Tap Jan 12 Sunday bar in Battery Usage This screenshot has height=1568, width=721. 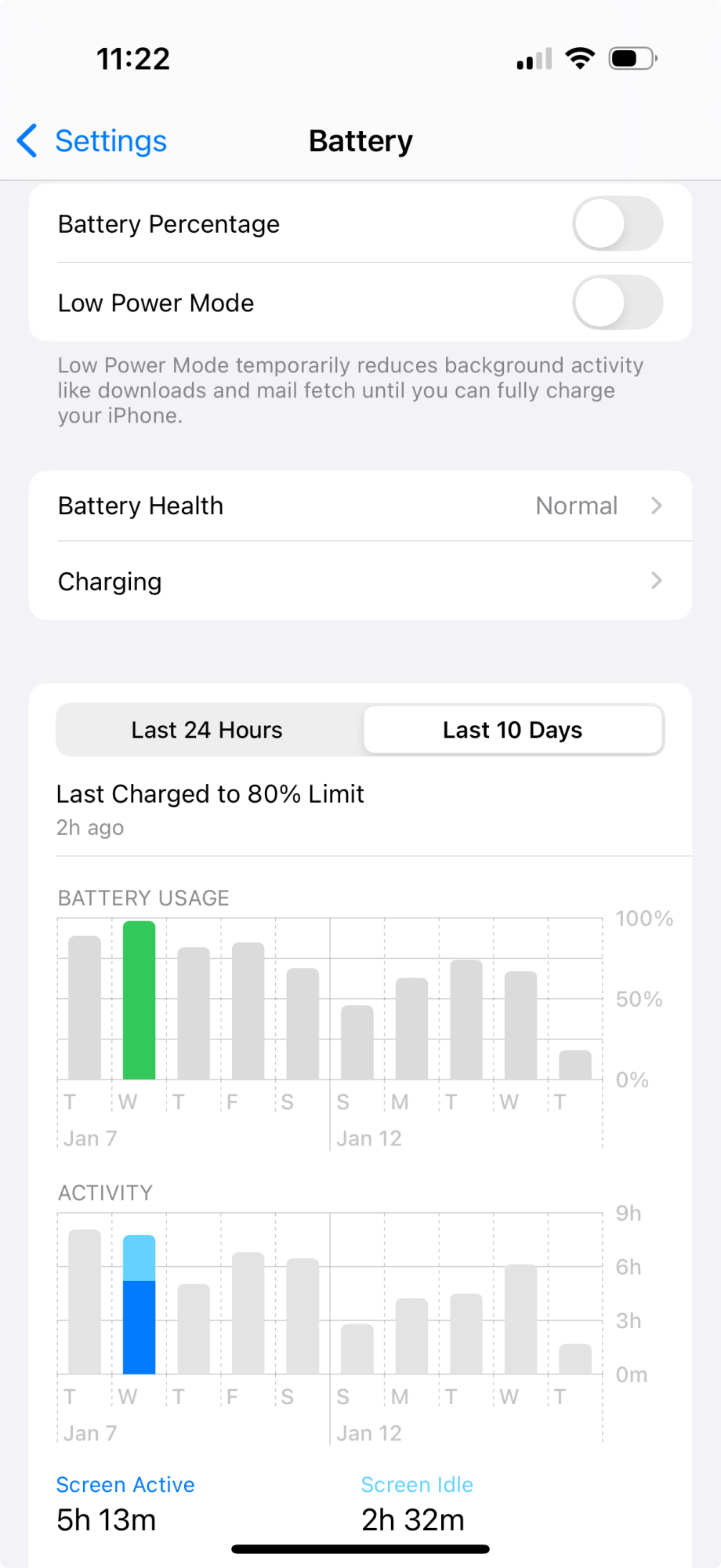point(357,1042)
